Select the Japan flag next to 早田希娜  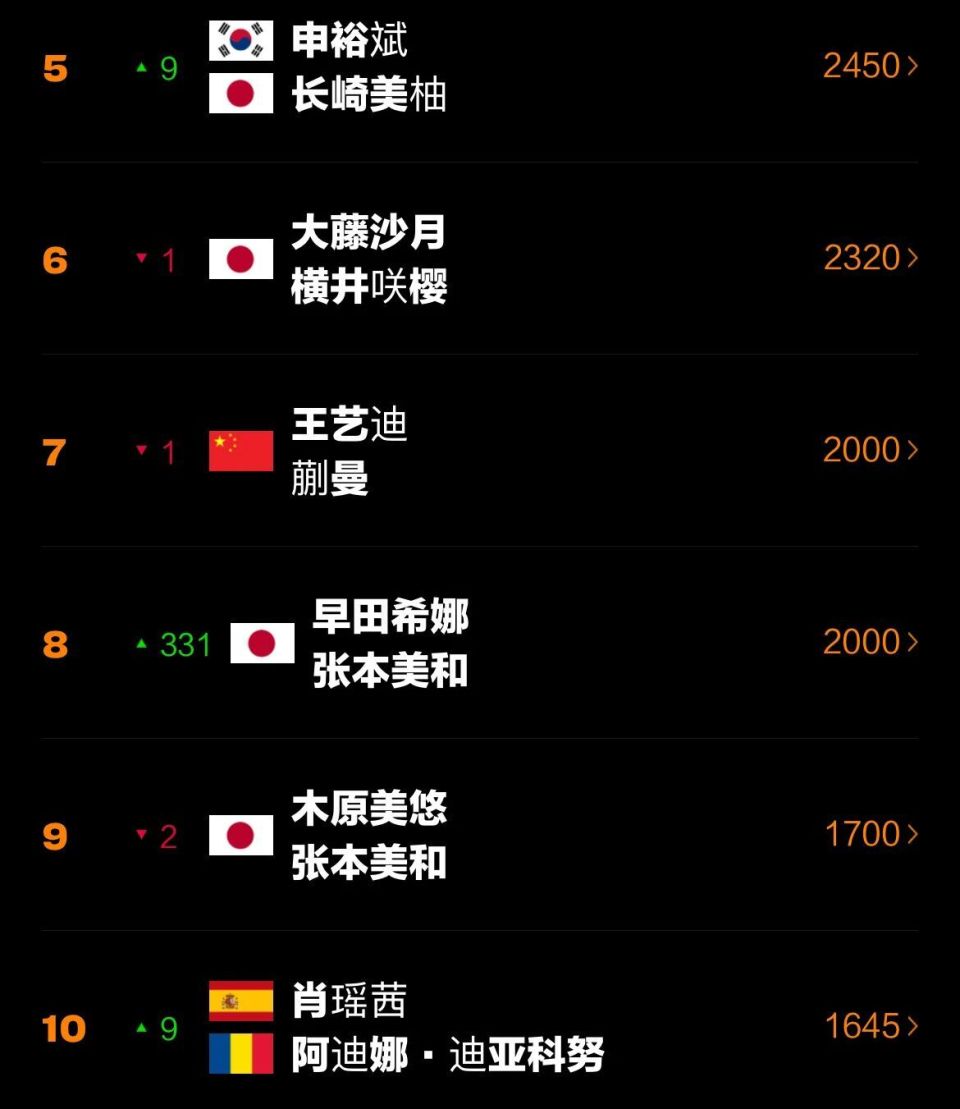pyautogui.click(x=261, y=644)
